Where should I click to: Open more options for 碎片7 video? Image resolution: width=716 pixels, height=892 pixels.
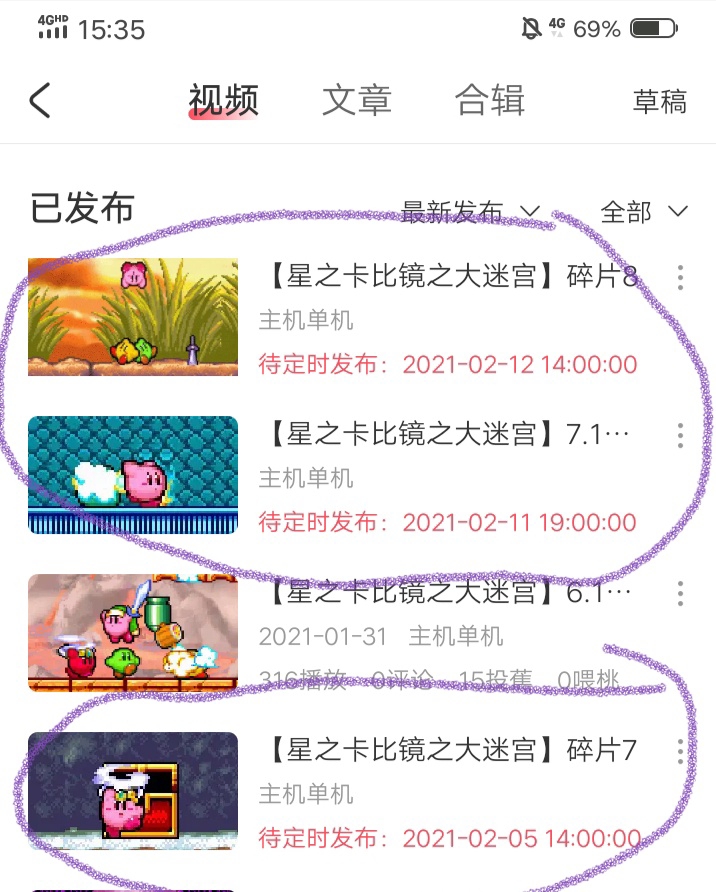[680, 751]
